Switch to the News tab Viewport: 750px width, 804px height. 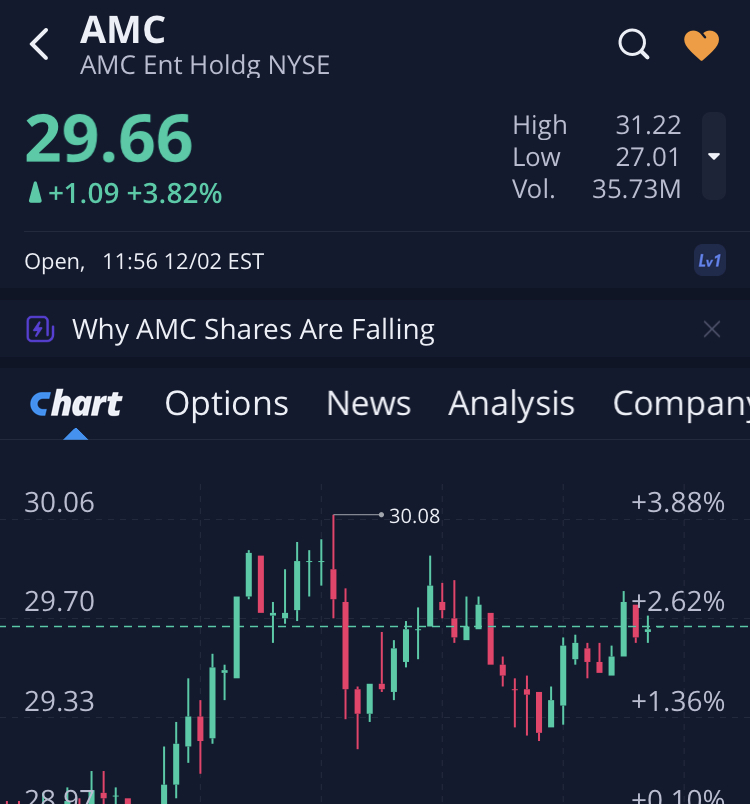(x=368, y=403)
